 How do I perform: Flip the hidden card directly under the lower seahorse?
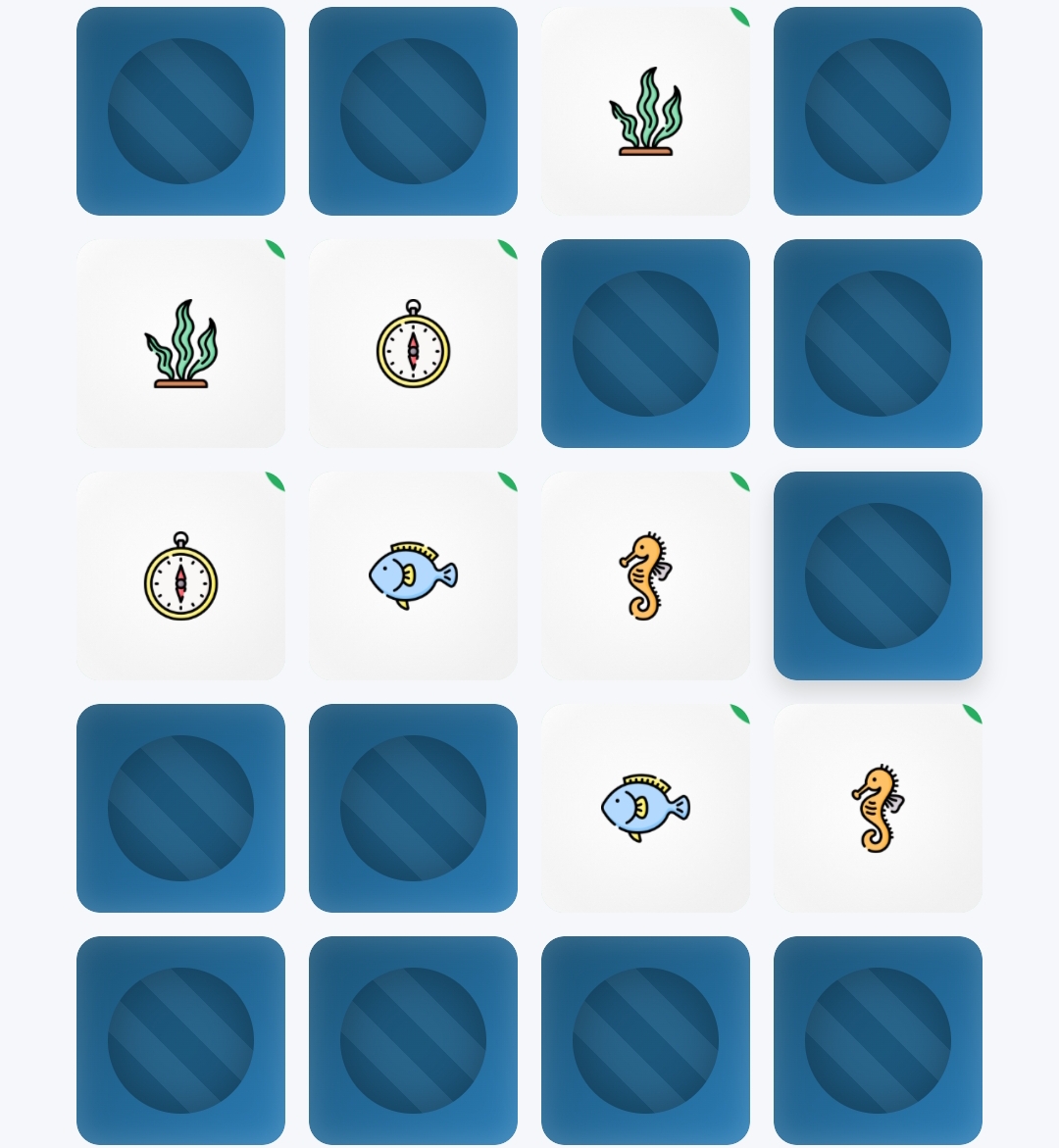878,1040
